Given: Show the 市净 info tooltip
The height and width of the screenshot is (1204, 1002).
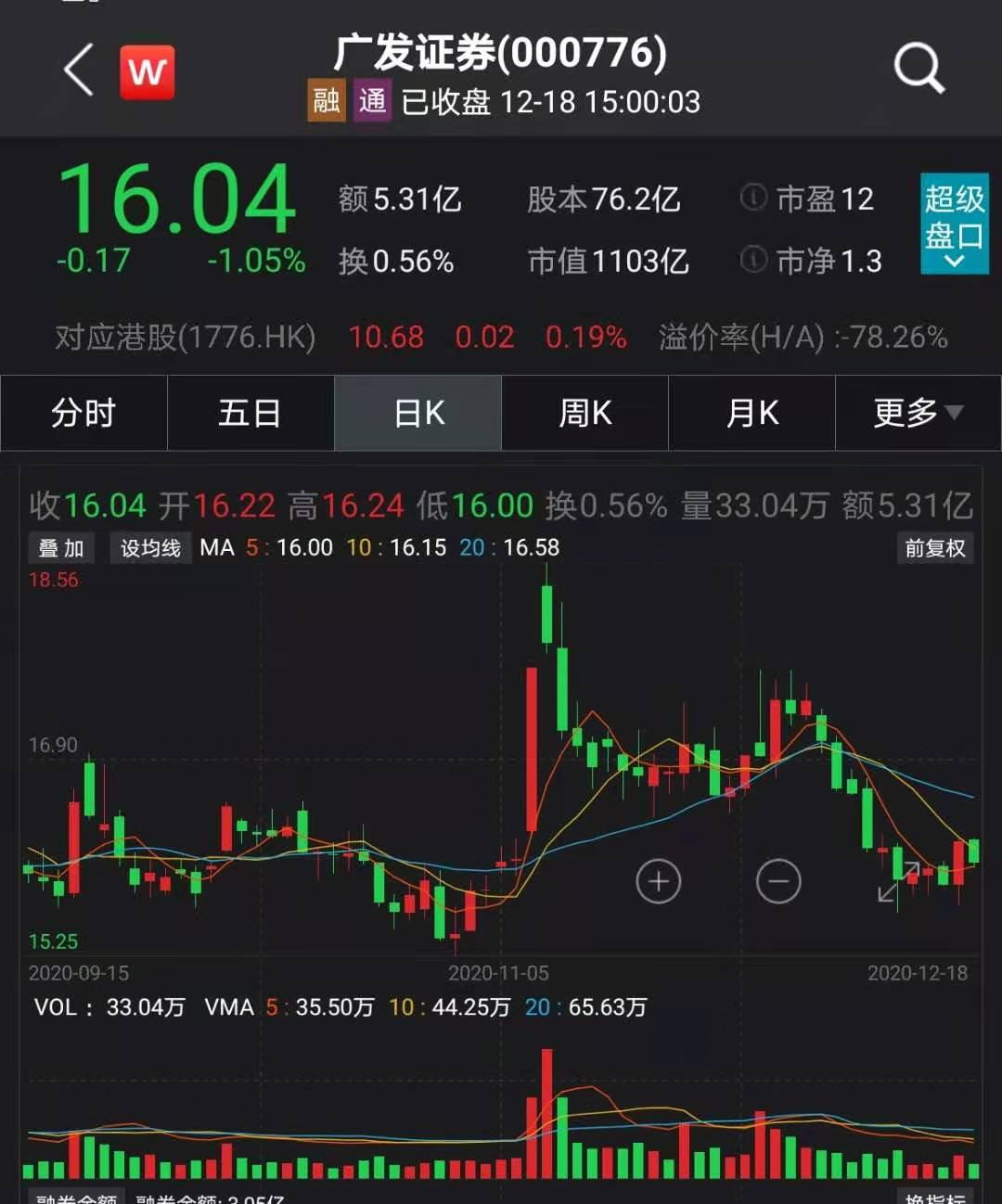Looking at the screenshot, I should click(753, 260).
